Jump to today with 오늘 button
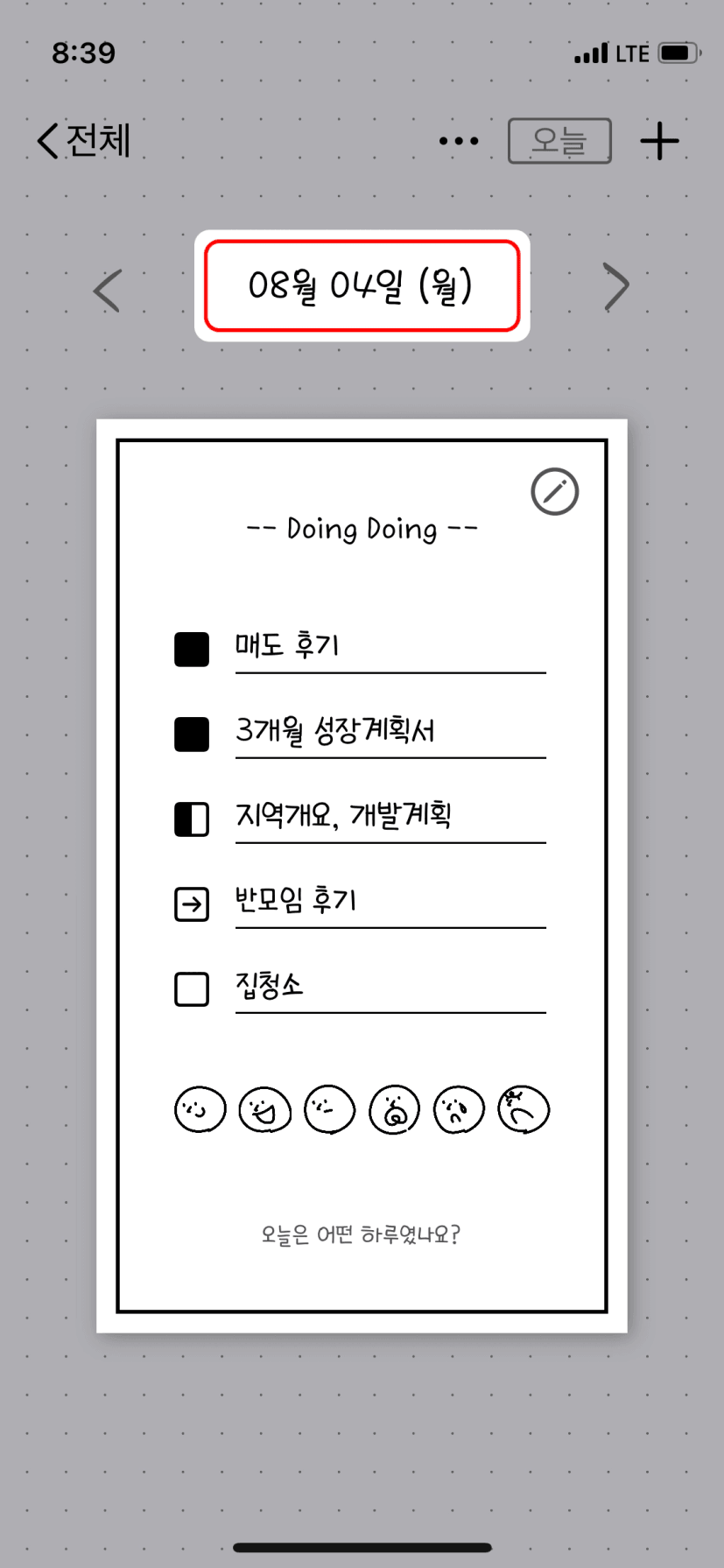724x1568 pixels. click(559, 141)
